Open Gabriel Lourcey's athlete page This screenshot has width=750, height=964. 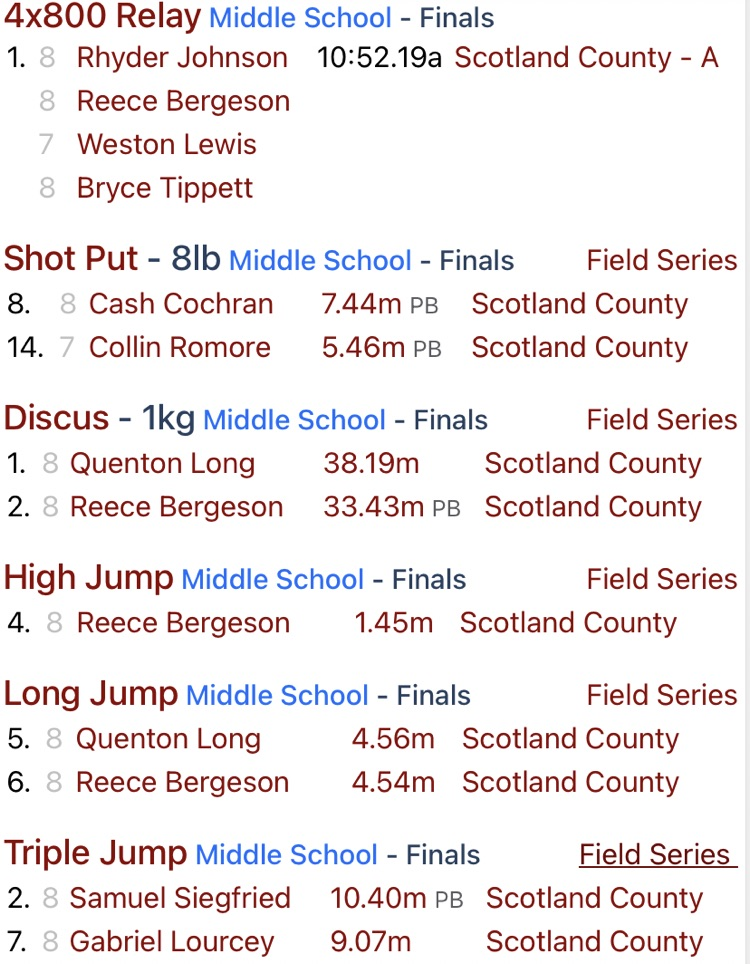(x=172, y=942)
